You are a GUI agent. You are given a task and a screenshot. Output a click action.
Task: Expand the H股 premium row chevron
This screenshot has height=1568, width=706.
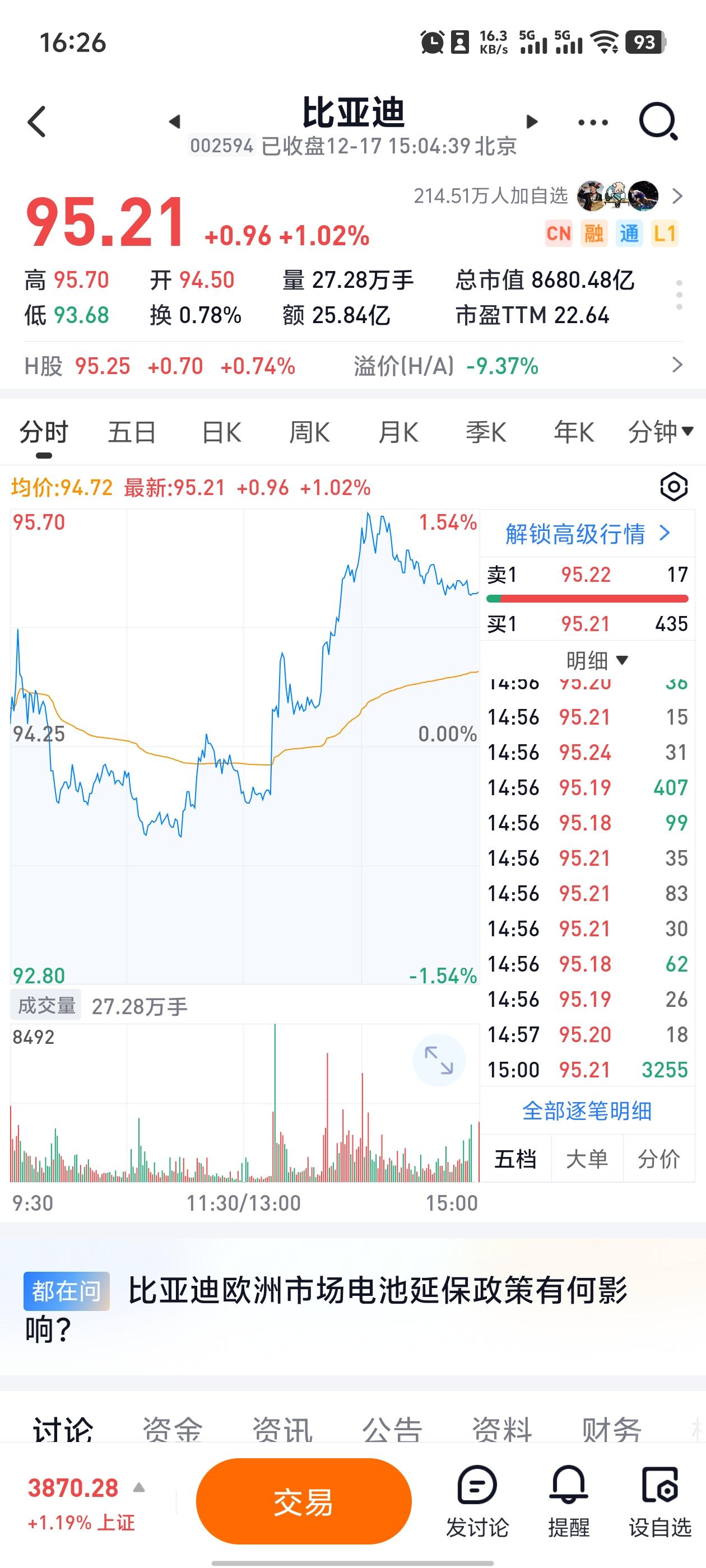(676, 365)
